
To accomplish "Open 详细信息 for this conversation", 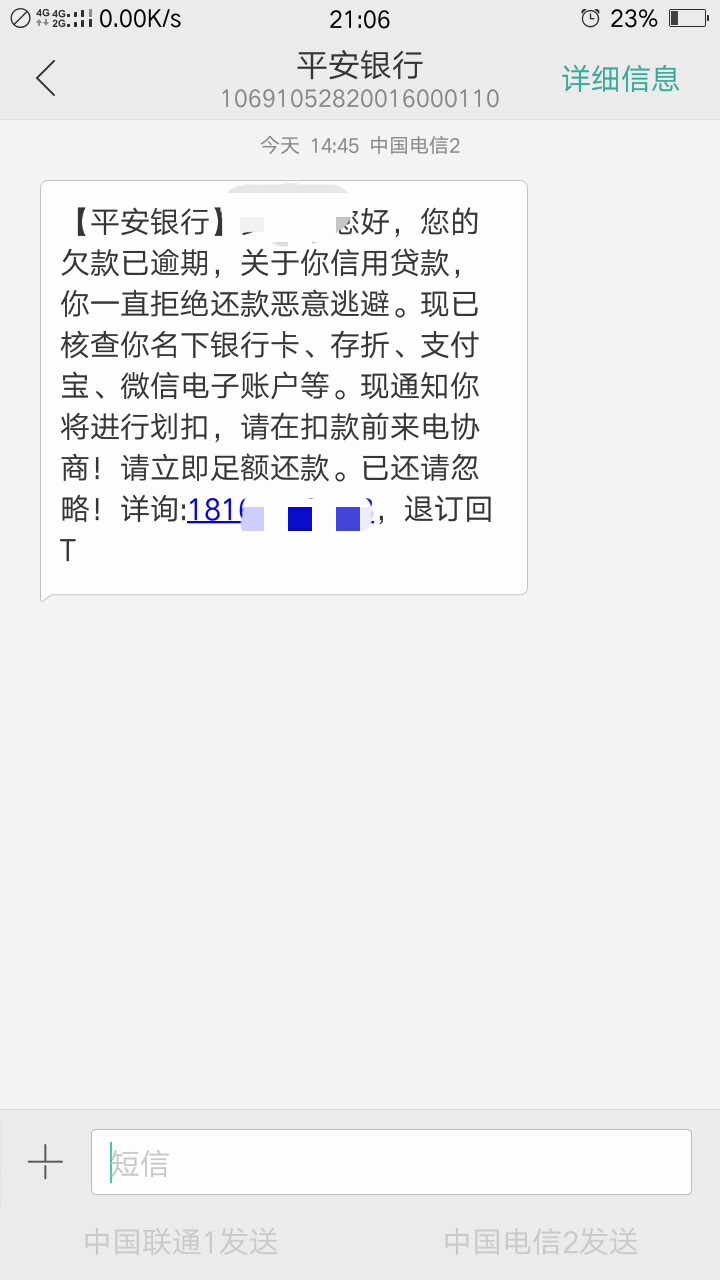I will click(x=620, y=78).
